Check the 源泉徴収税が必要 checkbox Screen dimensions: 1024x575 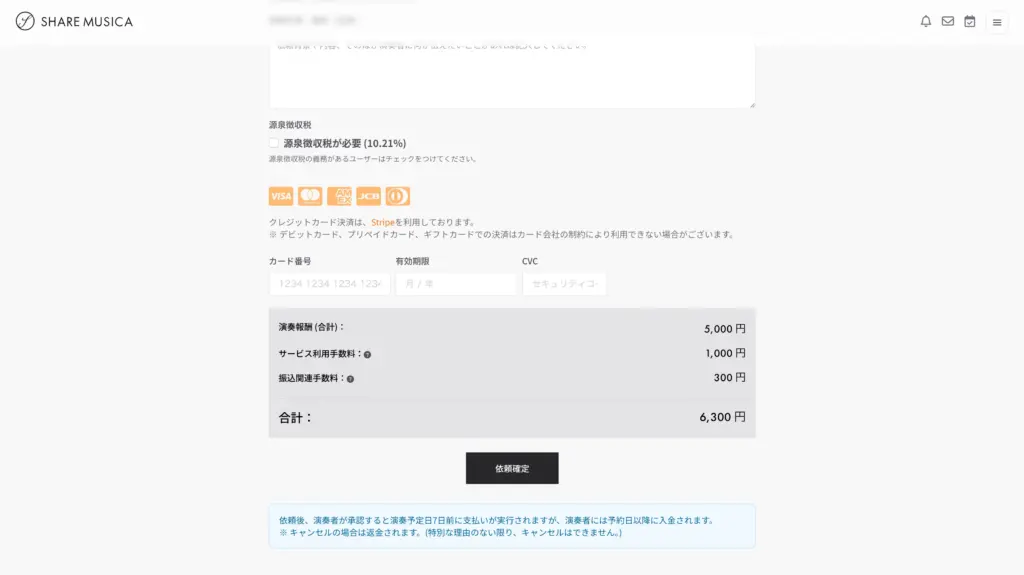[274, 143]
